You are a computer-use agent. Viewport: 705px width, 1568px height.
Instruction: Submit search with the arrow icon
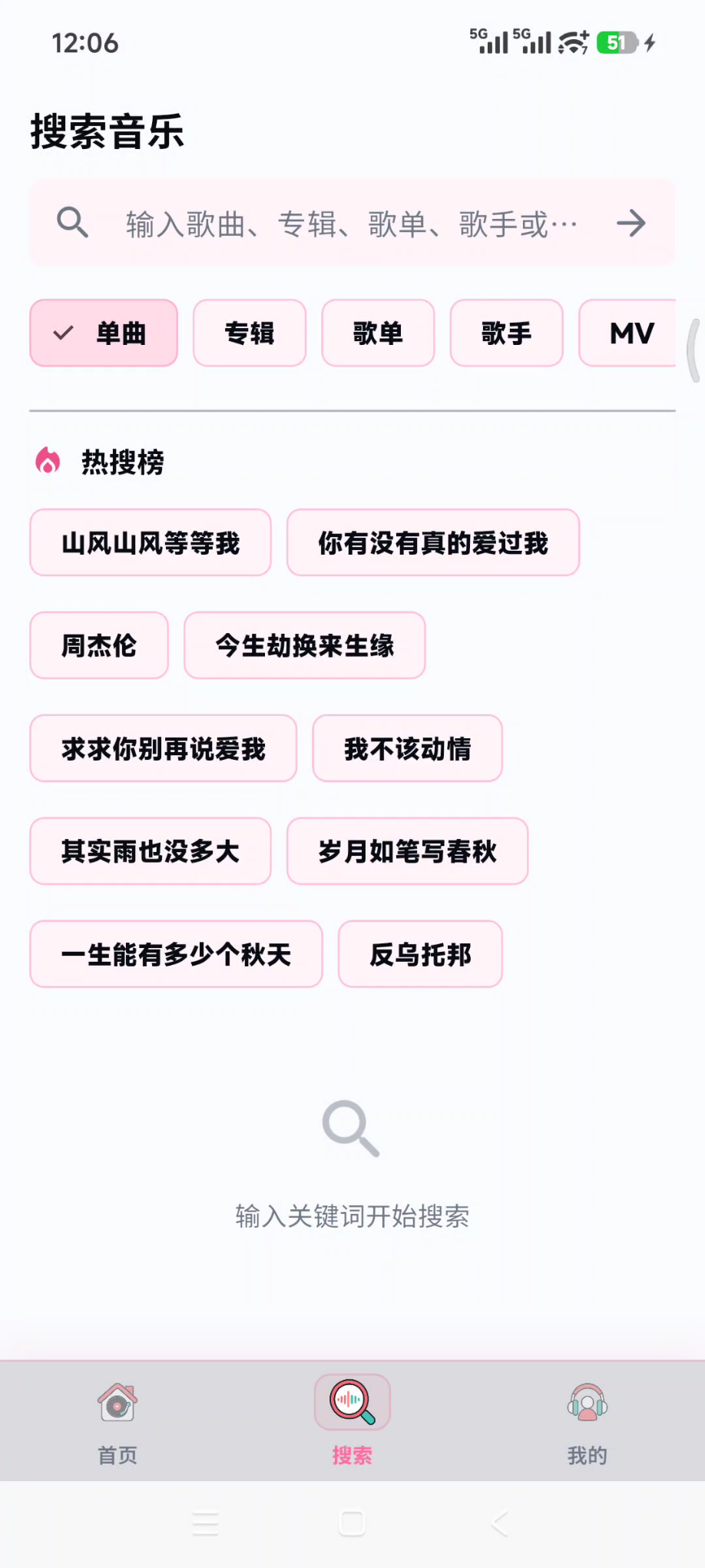tap(631, 224)
